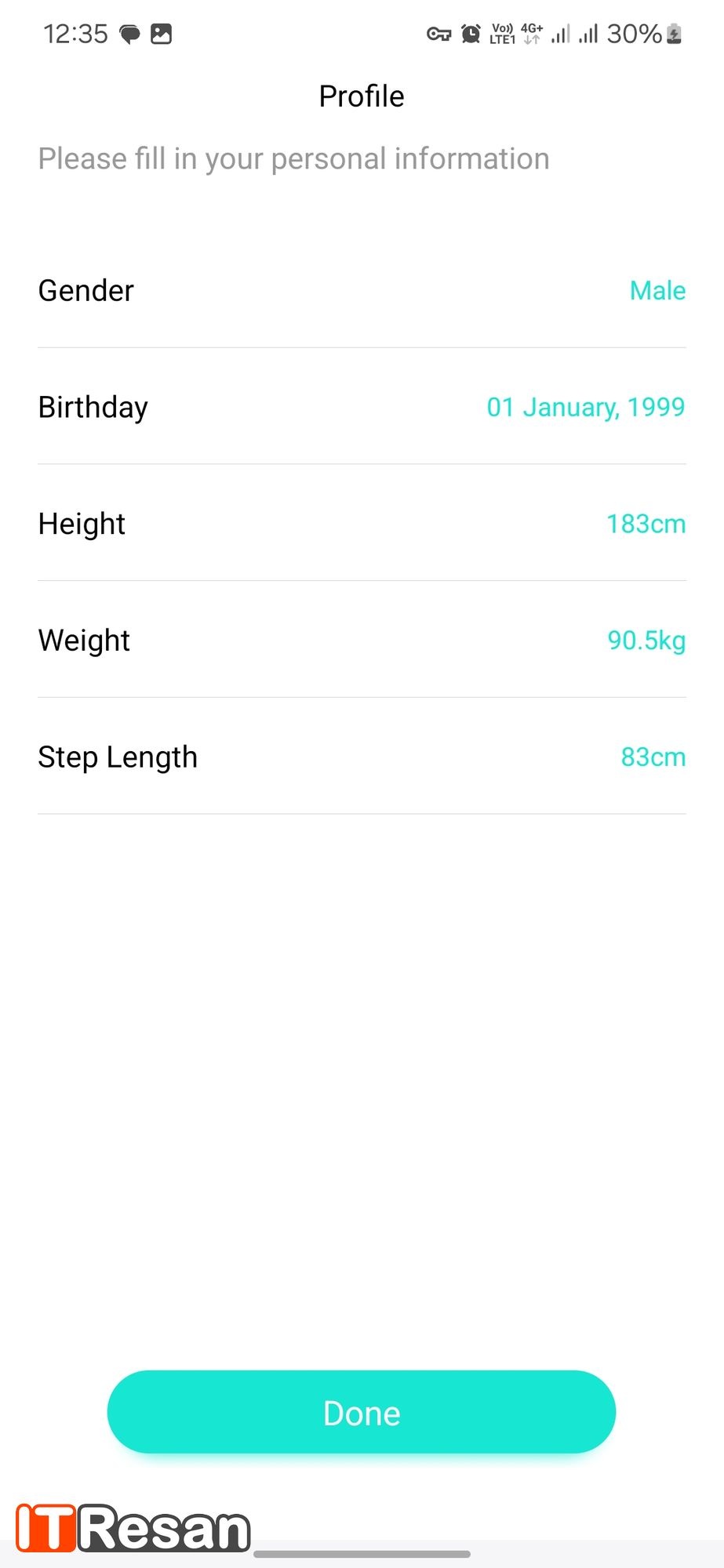Adjust the Weight value
The image size is (724, 1568).
(646, 641)
